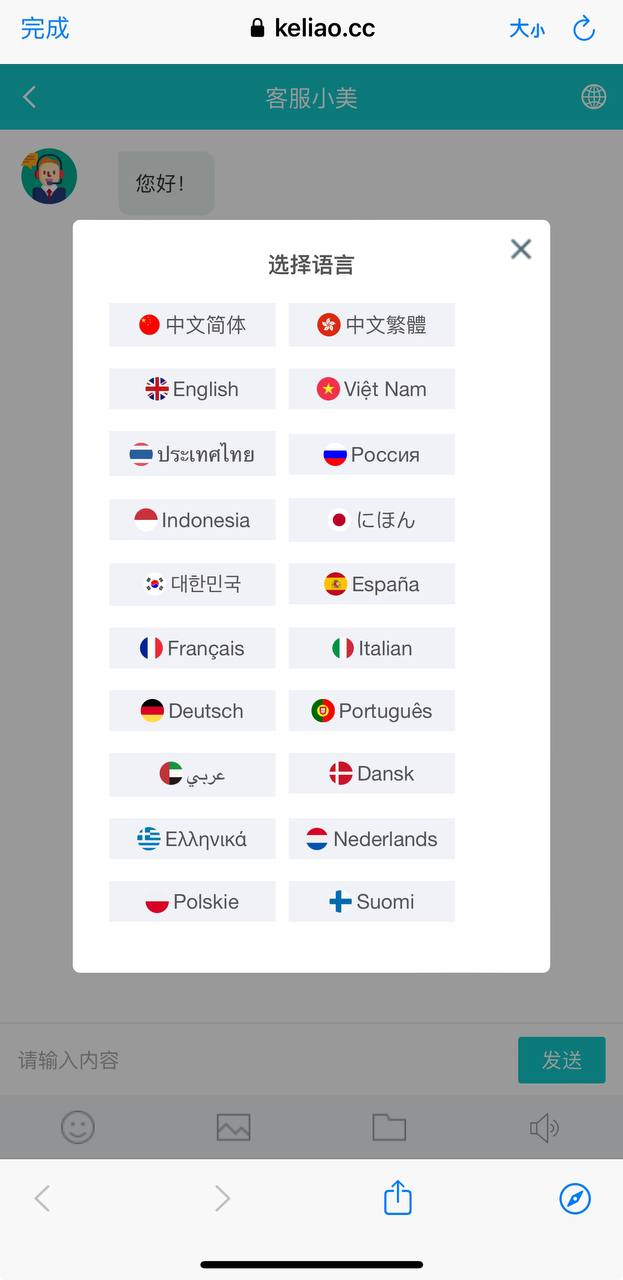Select Italian language

[x=372, y=648]
